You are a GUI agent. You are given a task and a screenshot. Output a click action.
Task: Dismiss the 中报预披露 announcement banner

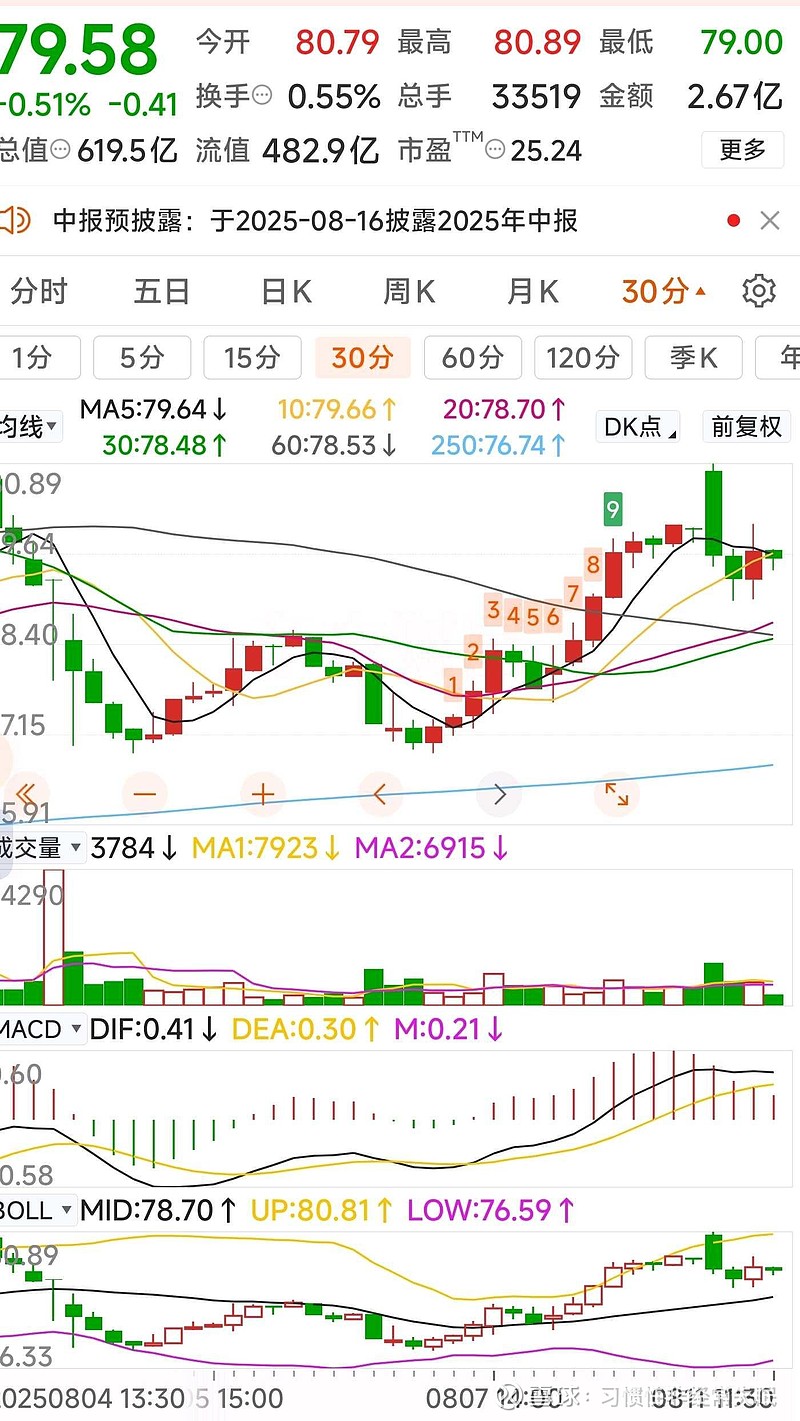pos(770,221)
